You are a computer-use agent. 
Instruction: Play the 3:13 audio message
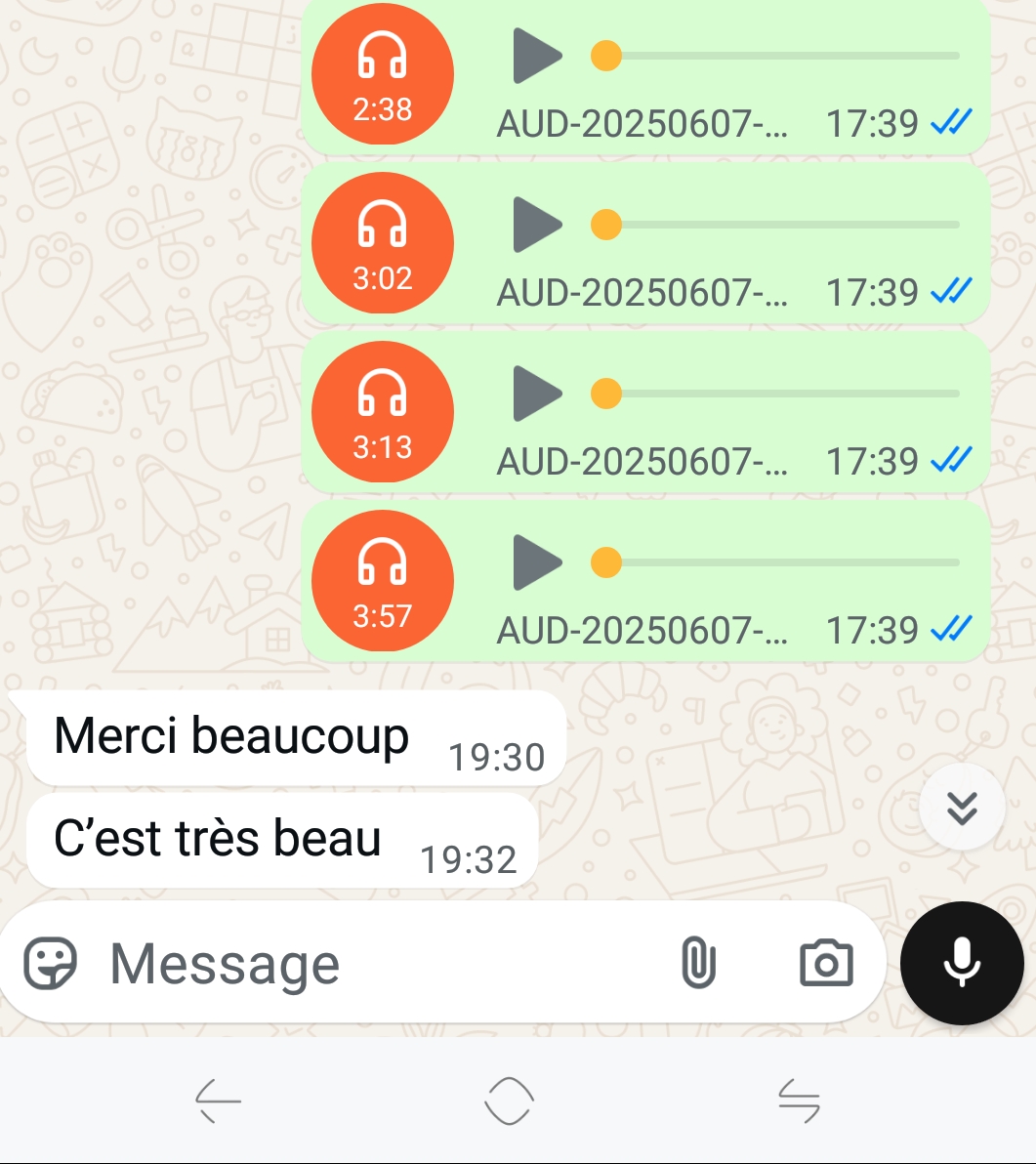pyautogui.click(x=537, y=395)
